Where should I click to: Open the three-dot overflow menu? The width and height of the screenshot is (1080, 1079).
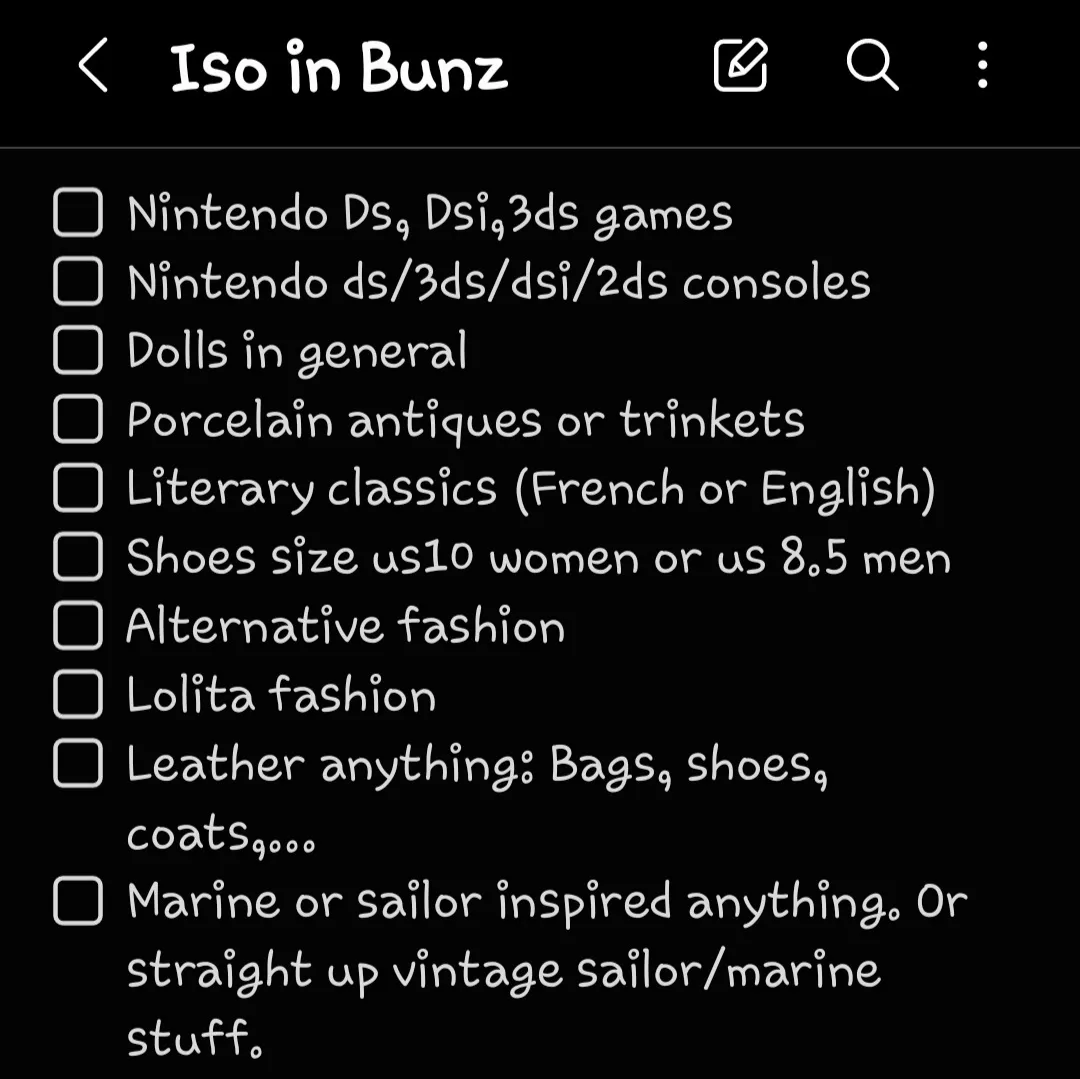(983, 67)
